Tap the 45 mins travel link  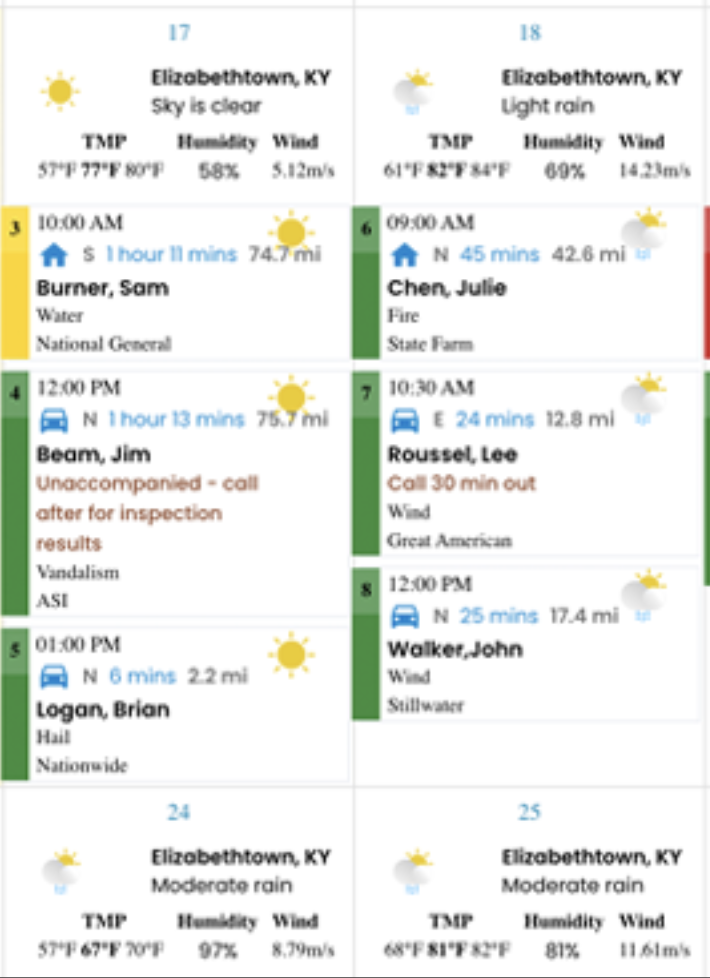click(499, 255)
